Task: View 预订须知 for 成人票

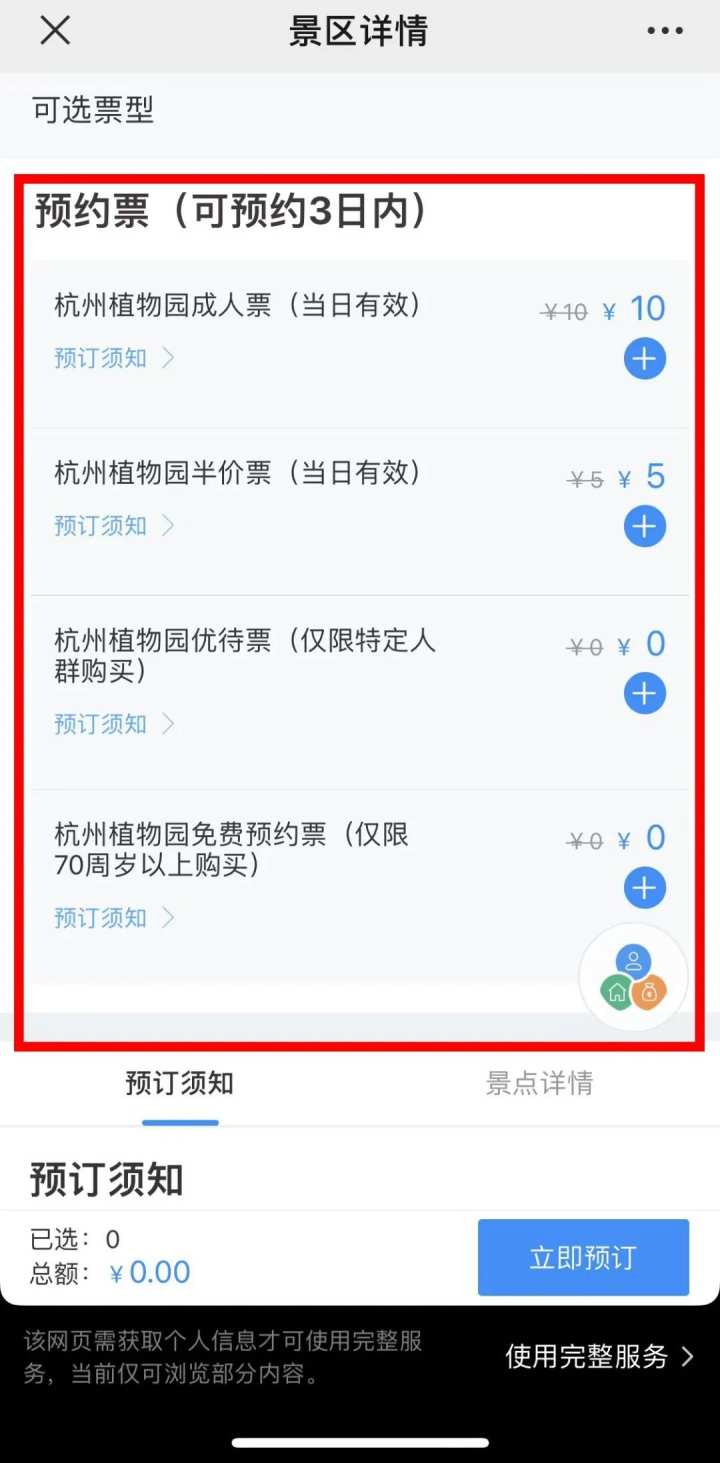Action: [x=113, y=358]
